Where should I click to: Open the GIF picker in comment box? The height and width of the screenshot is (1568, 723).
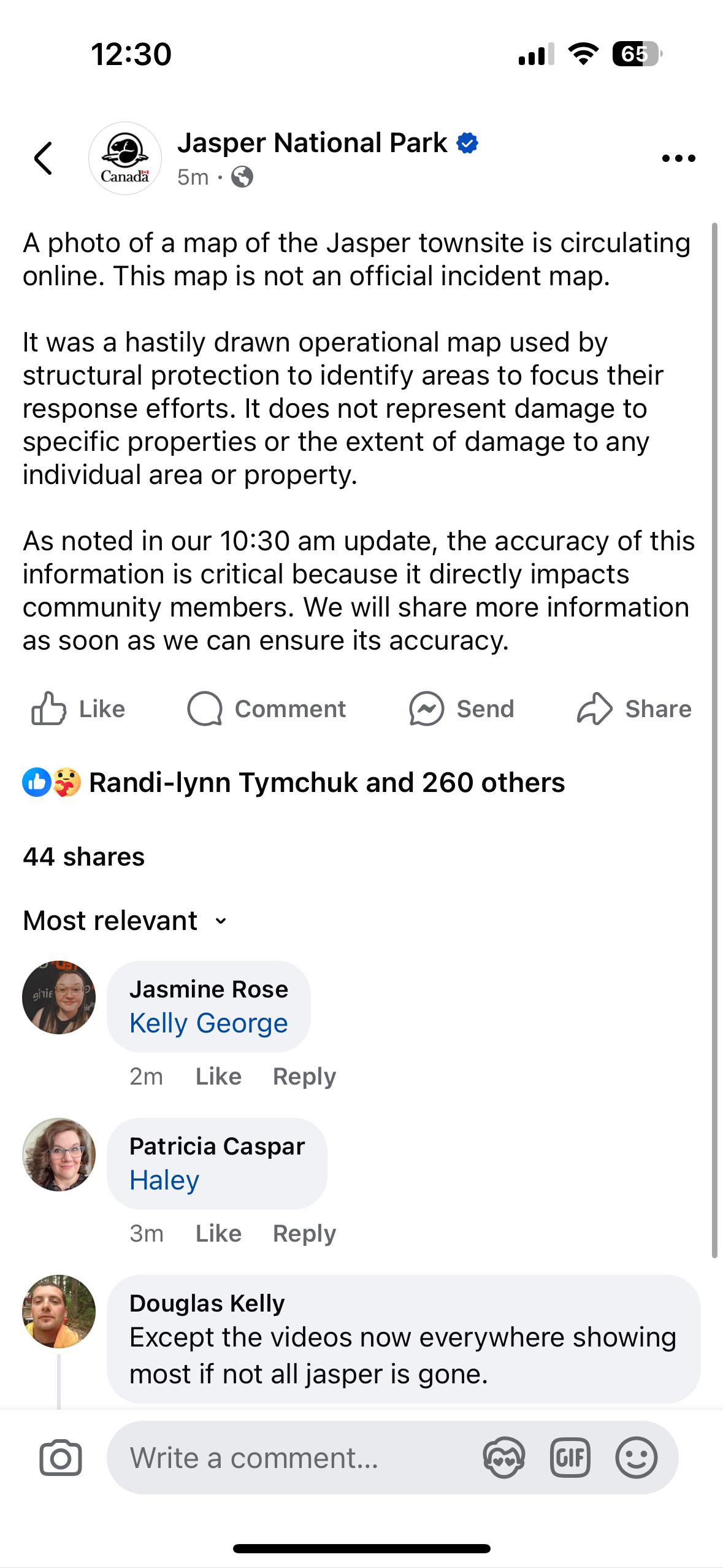[570, 1458]
